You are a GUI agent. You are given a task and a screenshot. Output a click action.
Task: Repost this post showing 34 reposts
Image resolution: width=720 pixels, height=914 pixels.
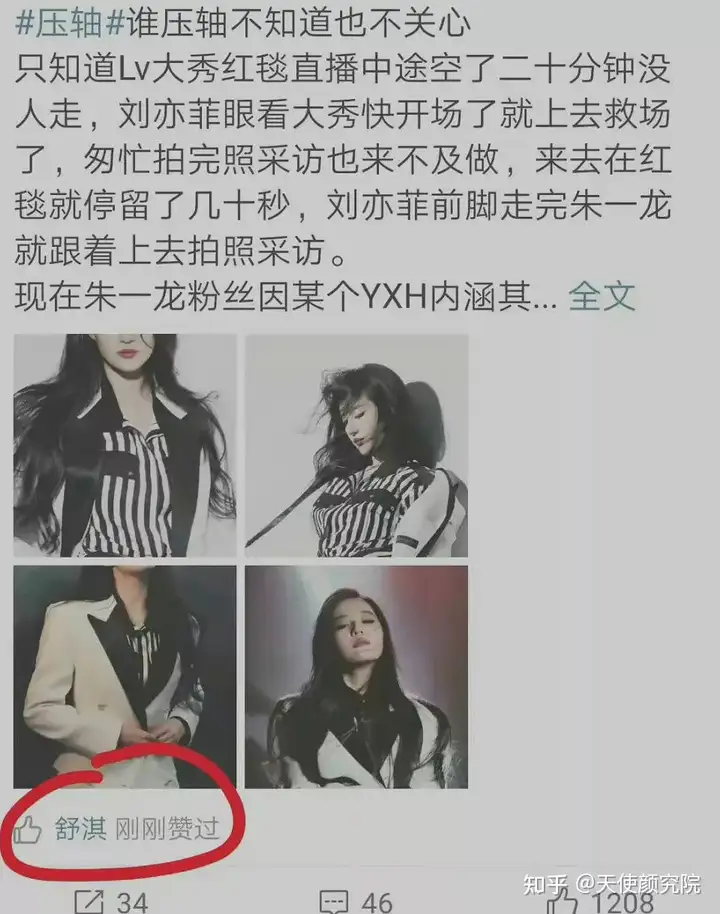click(x=118, y=900)
